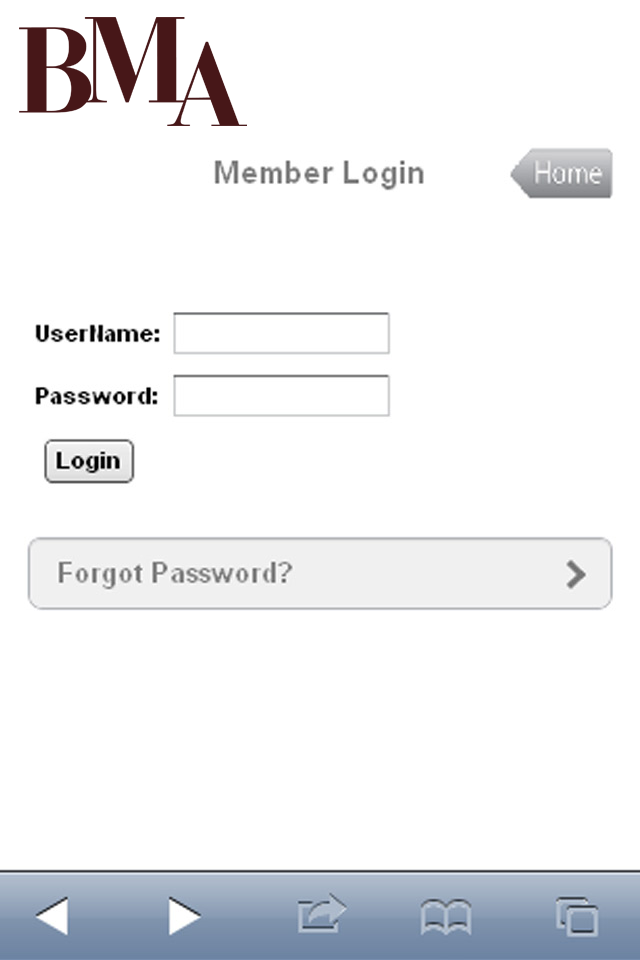
Task: Tap the Home button
Action: [564, 174]
